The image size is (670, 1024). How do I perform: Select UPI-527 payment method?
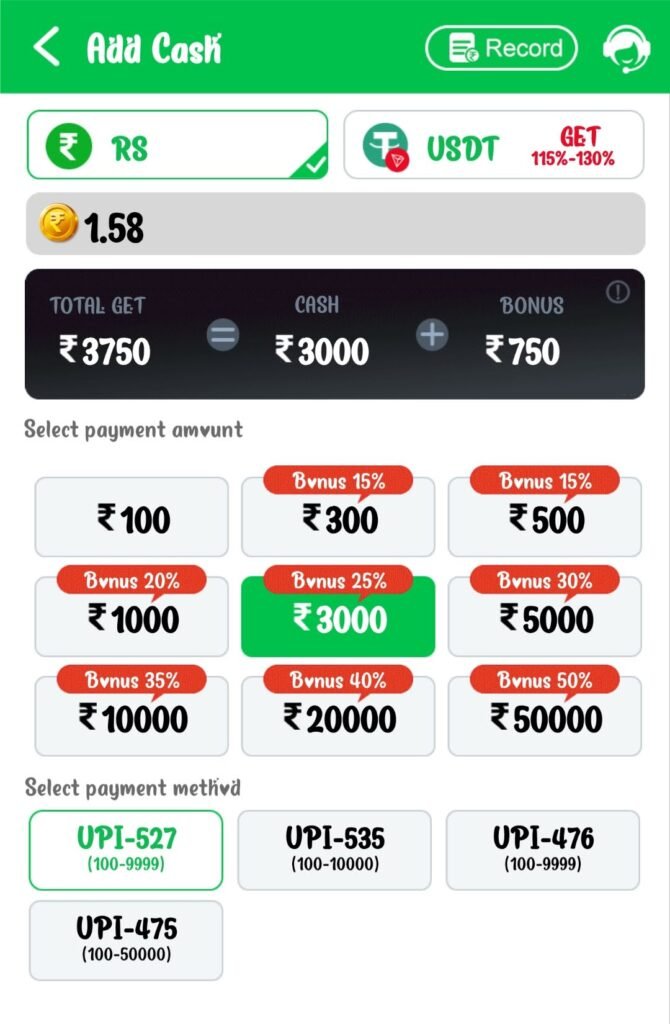click(x=126, y=850)
